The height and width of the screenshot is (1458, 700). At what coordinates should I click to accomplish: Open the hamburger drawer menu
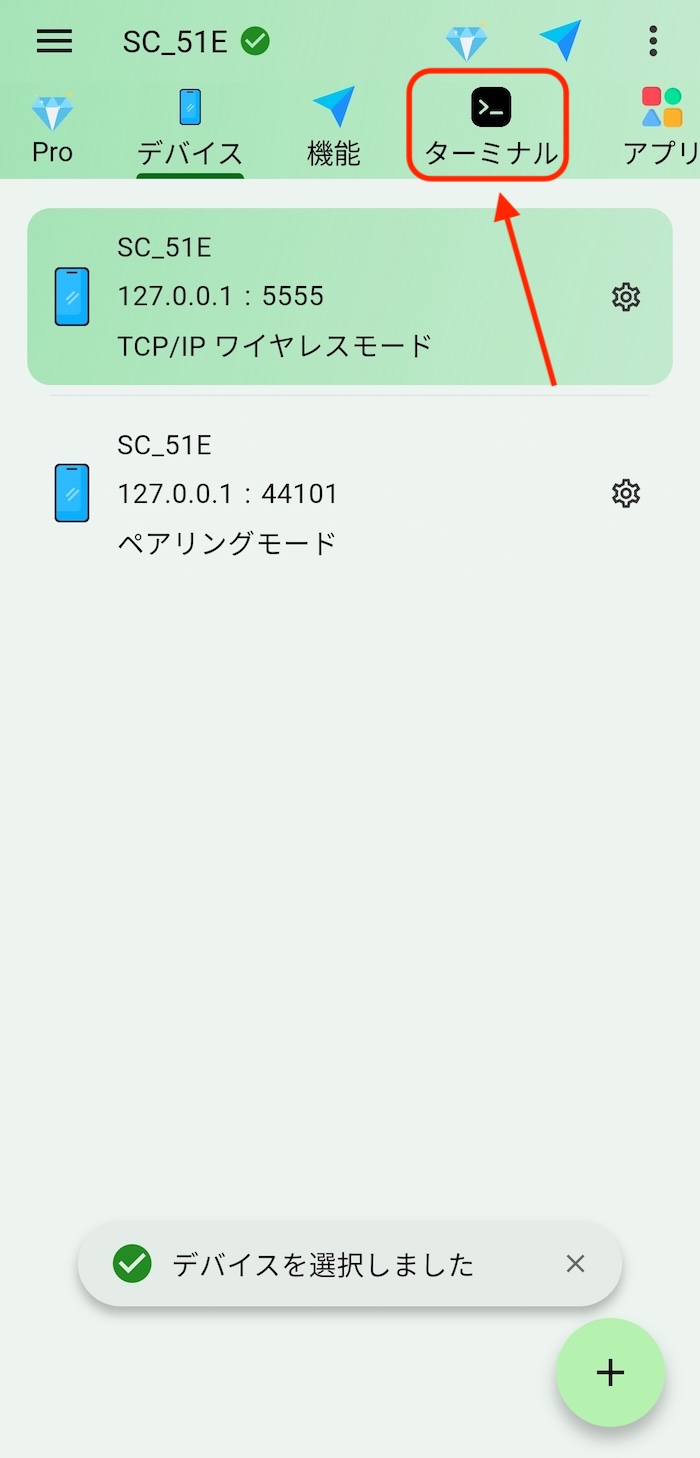pyautogui.click(x=54, y=41)
